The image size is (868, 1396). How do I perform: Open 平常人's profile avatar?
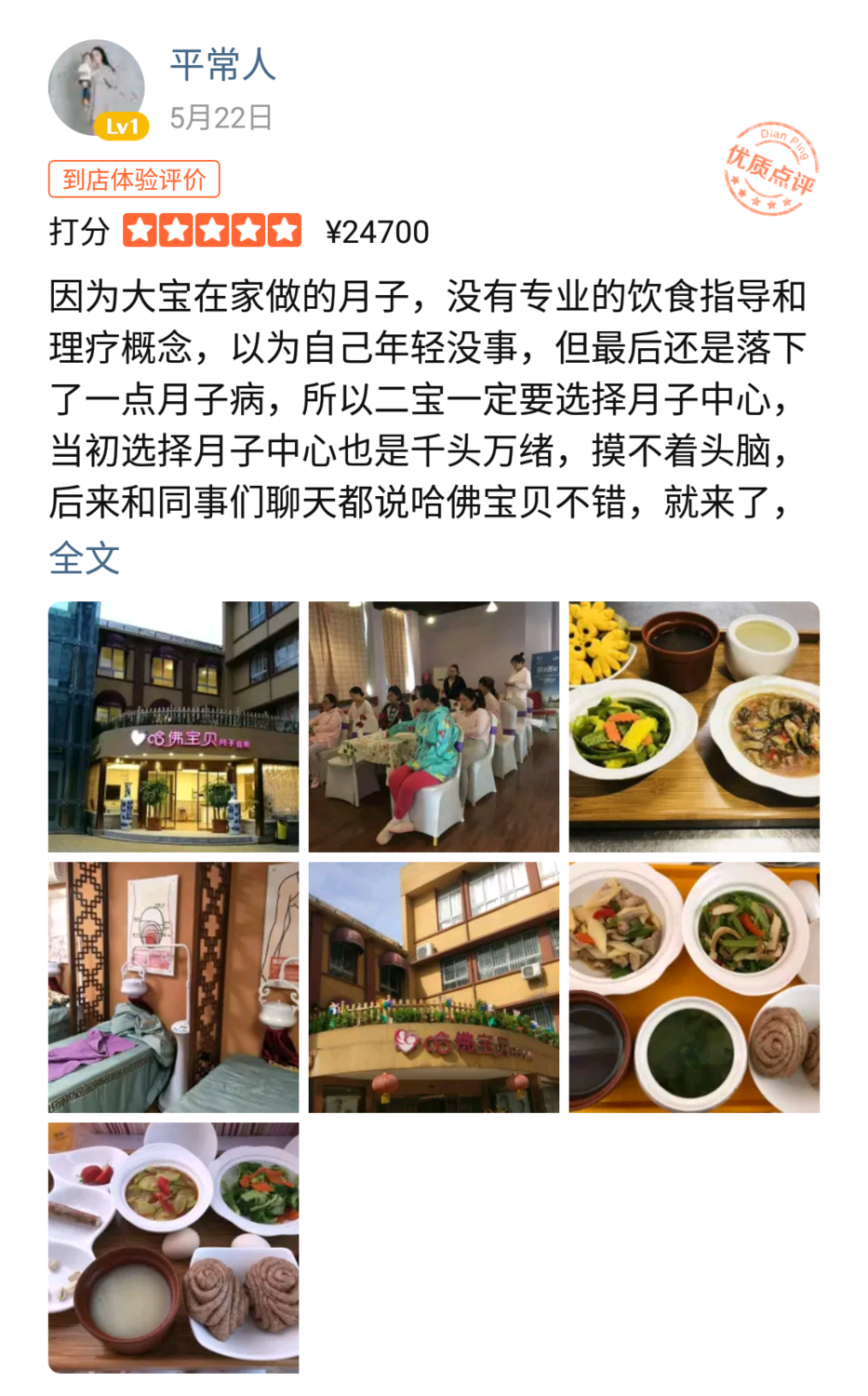pyautogui.click(x=97, y=87)
